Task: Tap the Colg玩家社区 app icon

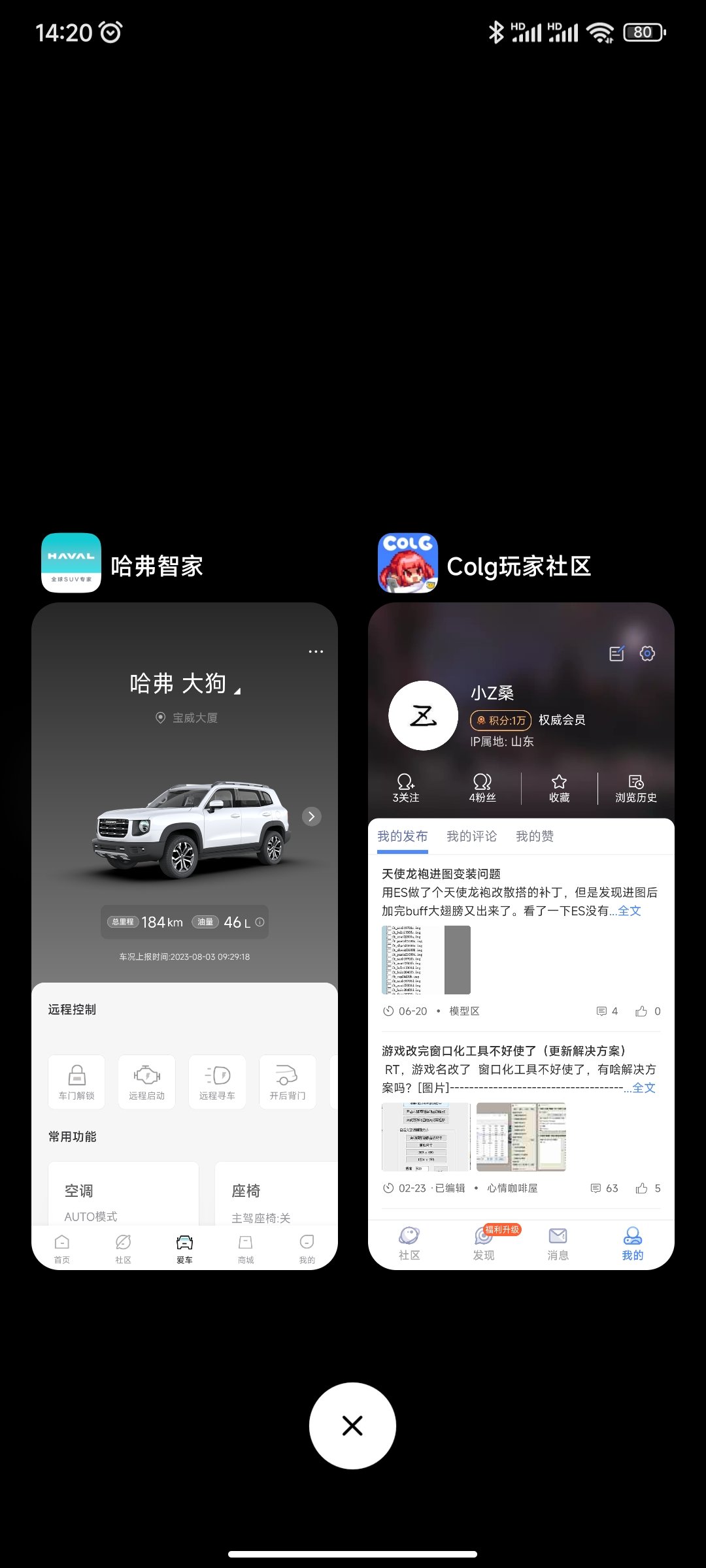Action: [x=408, y=563]
